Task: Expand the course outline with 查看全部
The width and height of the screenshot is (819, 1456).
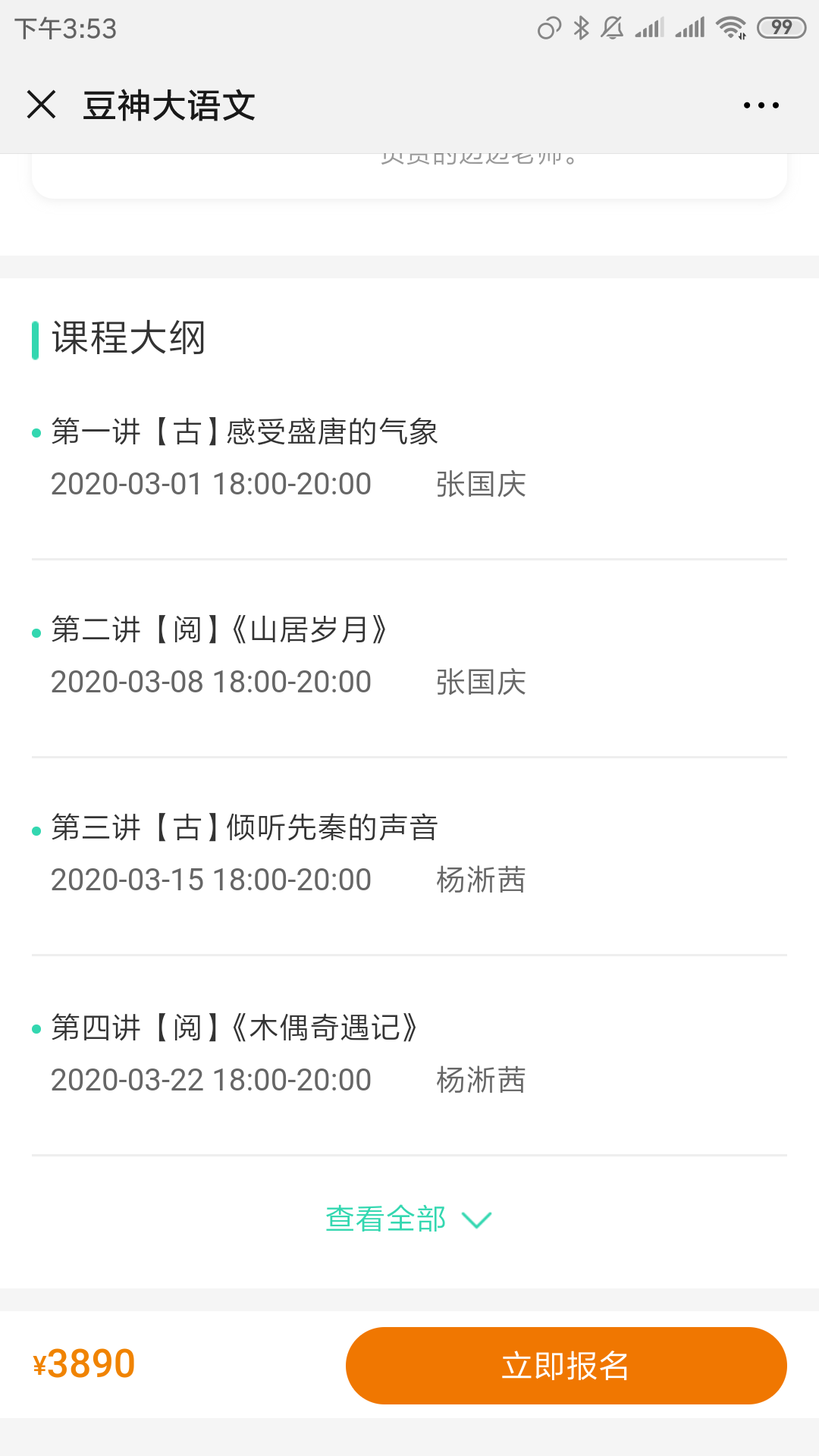Action: click(409, 1219)
